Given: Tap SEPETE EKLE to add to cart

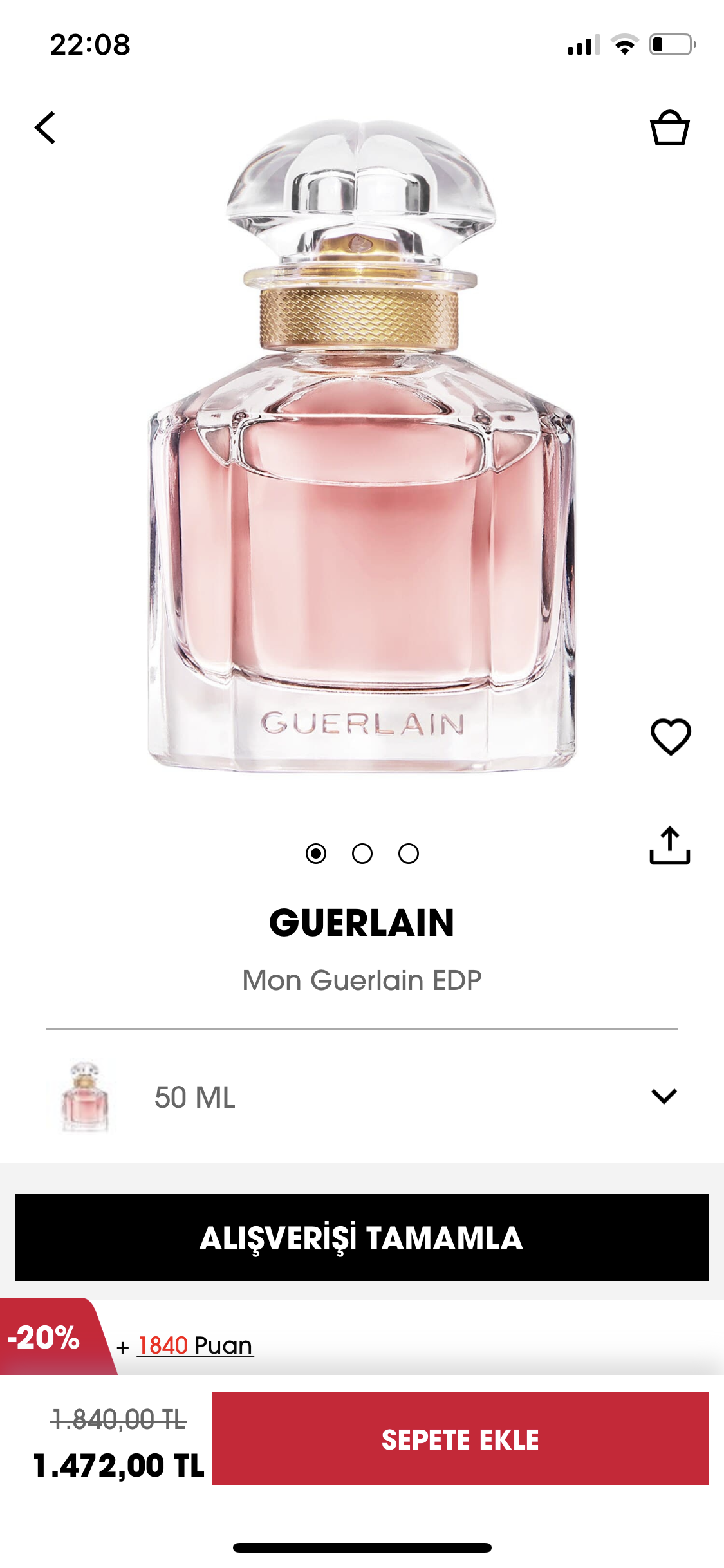Looking at the screenshot, I should (x=460, y=1439).
